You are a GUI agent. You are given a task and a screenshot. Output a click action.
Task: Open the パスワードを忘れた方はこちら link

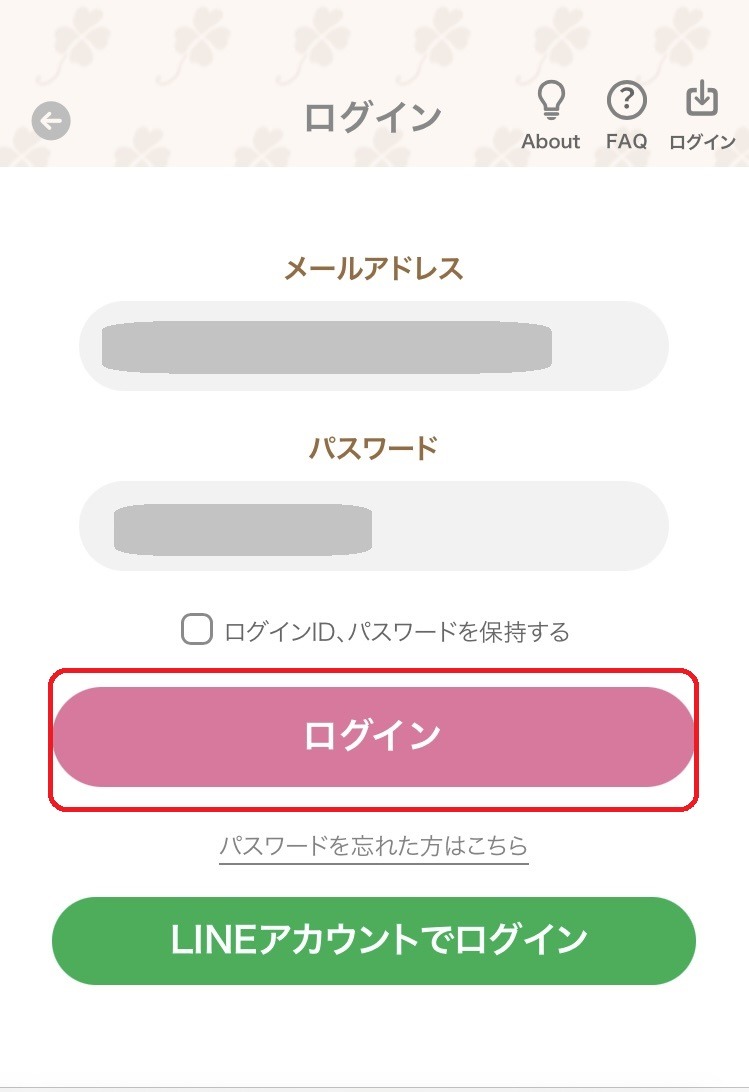pyautogui.click(x=374, y=846)
